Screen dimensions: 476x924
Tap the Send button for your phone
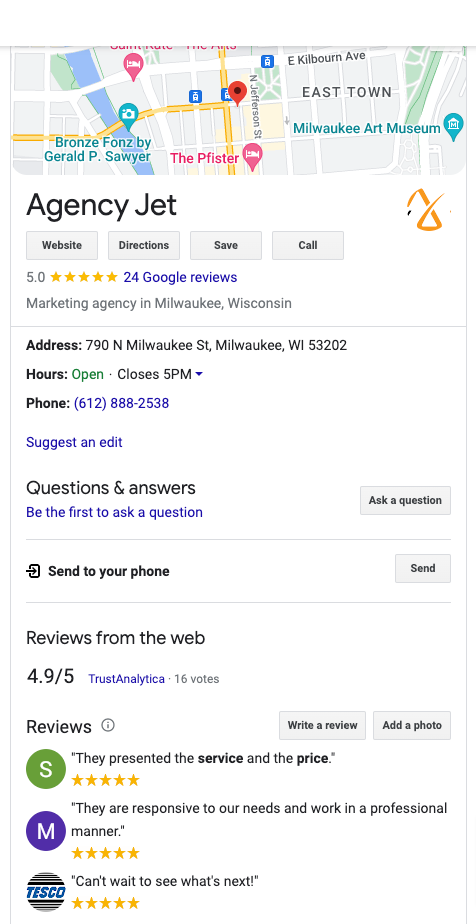(x=423, y=568)
